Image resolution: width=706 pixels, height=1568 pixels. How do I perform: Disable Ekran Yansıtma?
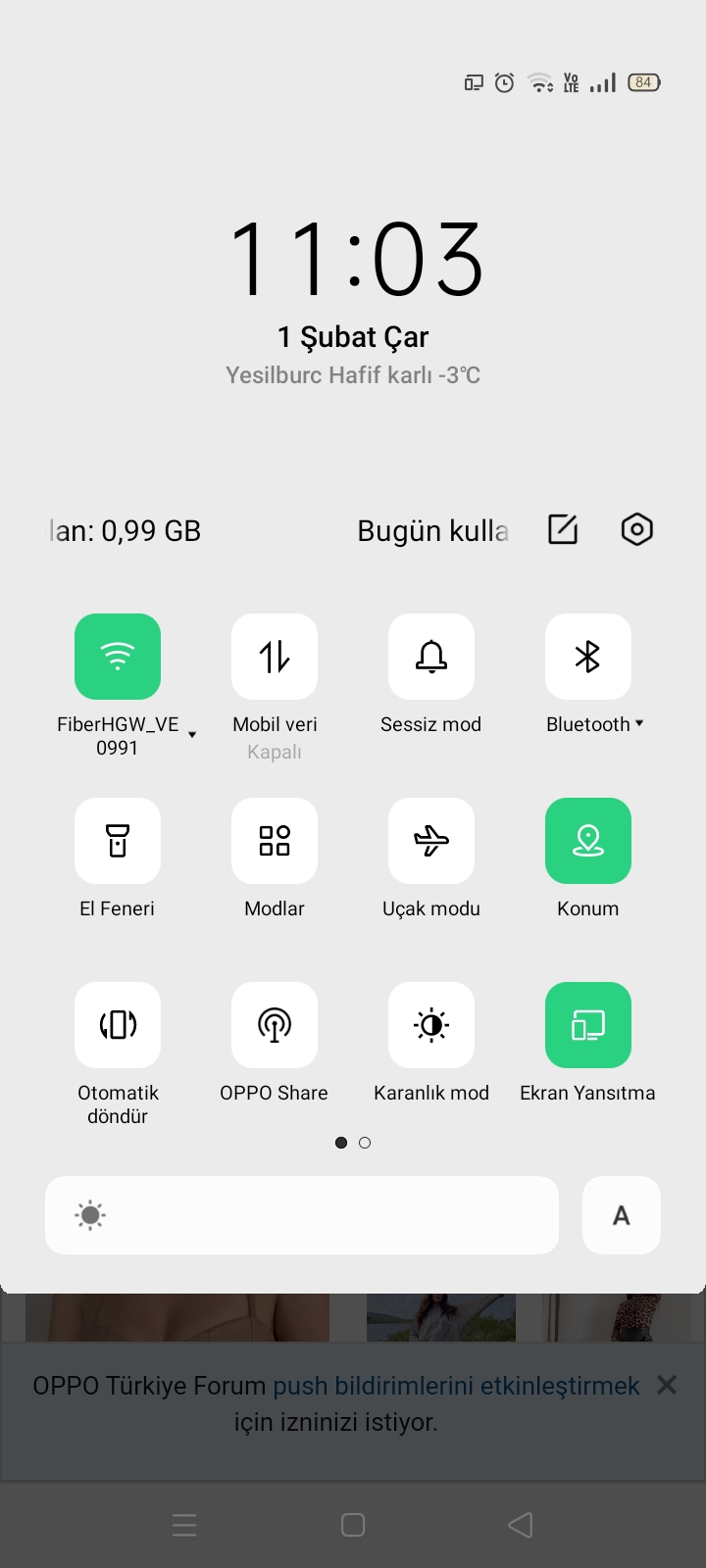point(588,1025)
